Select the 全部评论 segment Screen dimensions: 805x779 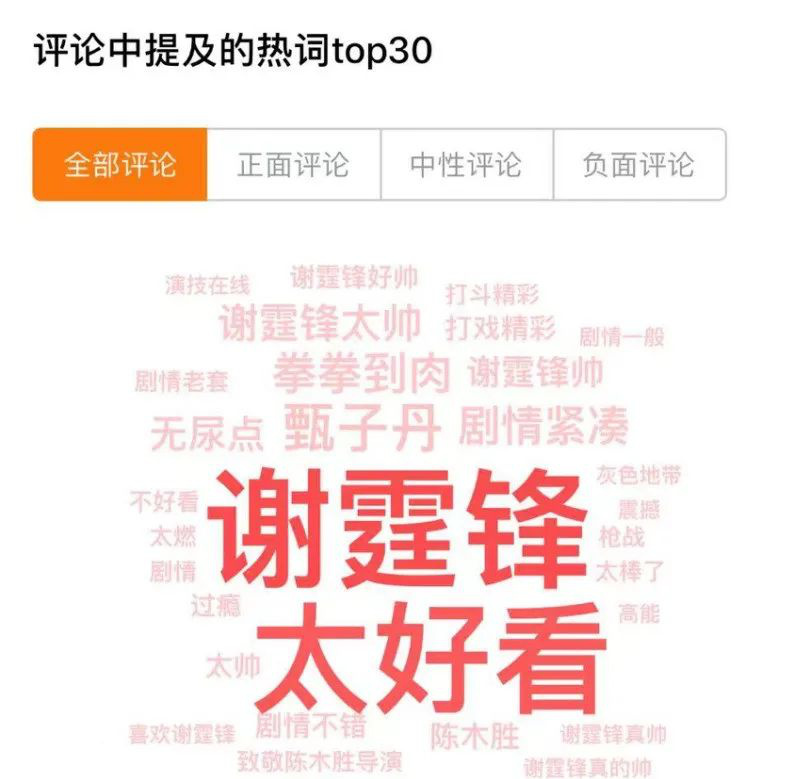coord(120,164)
